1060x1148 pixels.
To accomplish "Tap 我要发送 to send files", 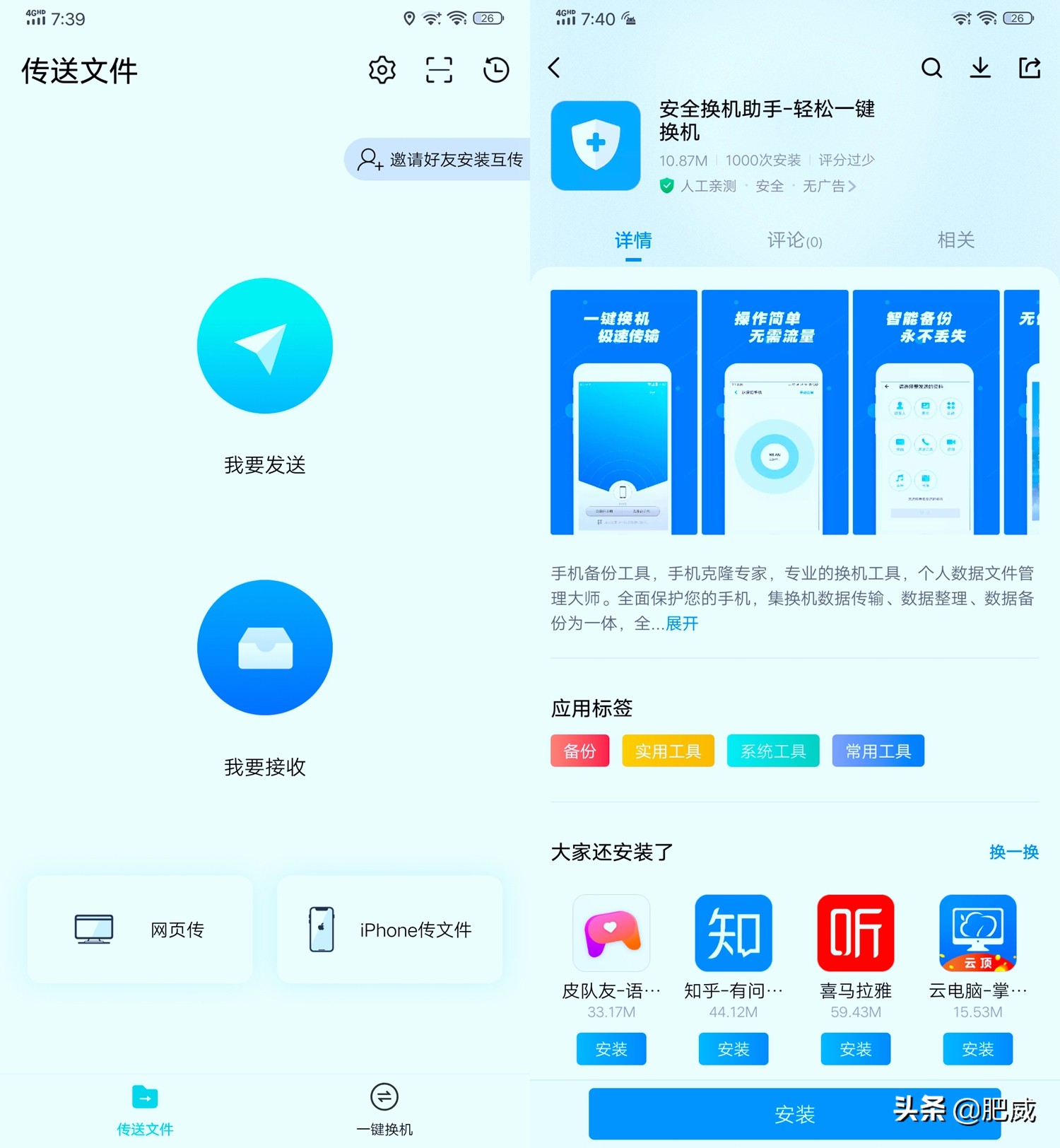I will [x=265, y=346].
